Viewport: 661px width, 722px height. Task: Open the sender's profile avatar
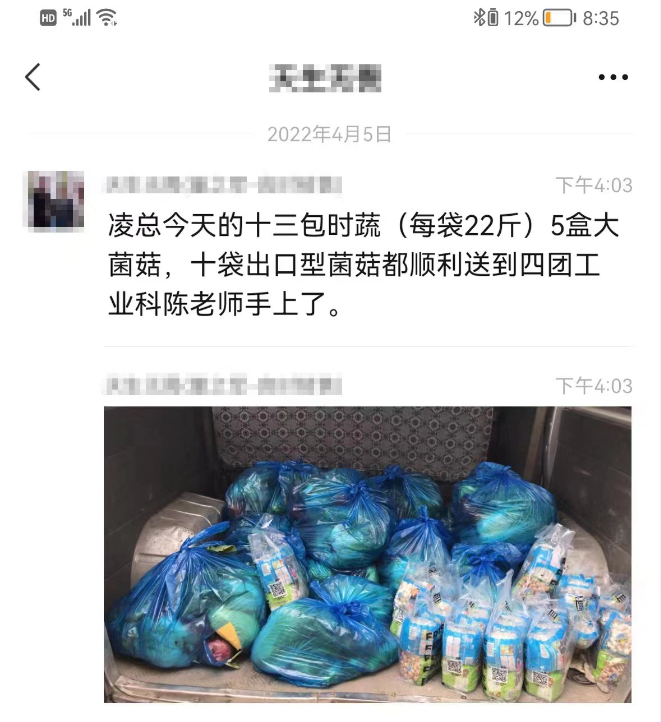pos(55,201)
